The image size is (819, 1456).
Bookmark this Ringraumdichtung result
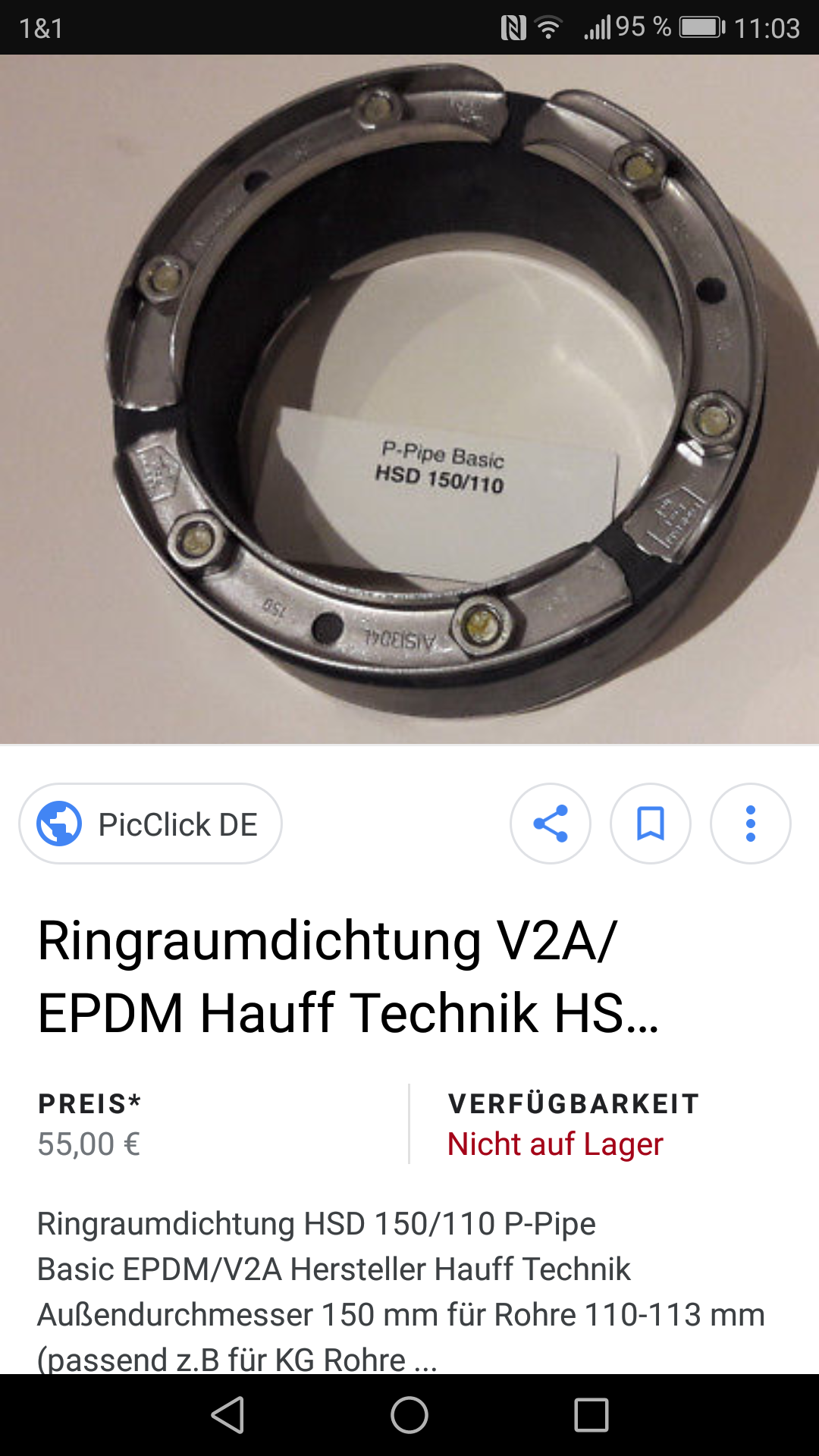pos(651,824)
